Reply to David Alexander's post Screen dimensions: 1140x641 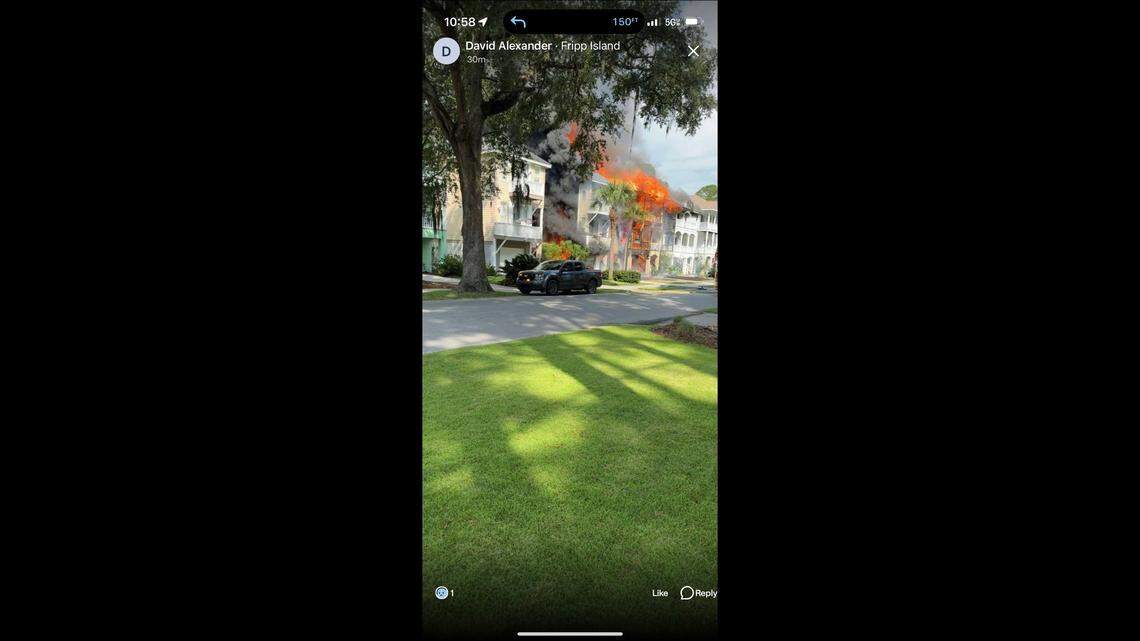click(698, 593)
